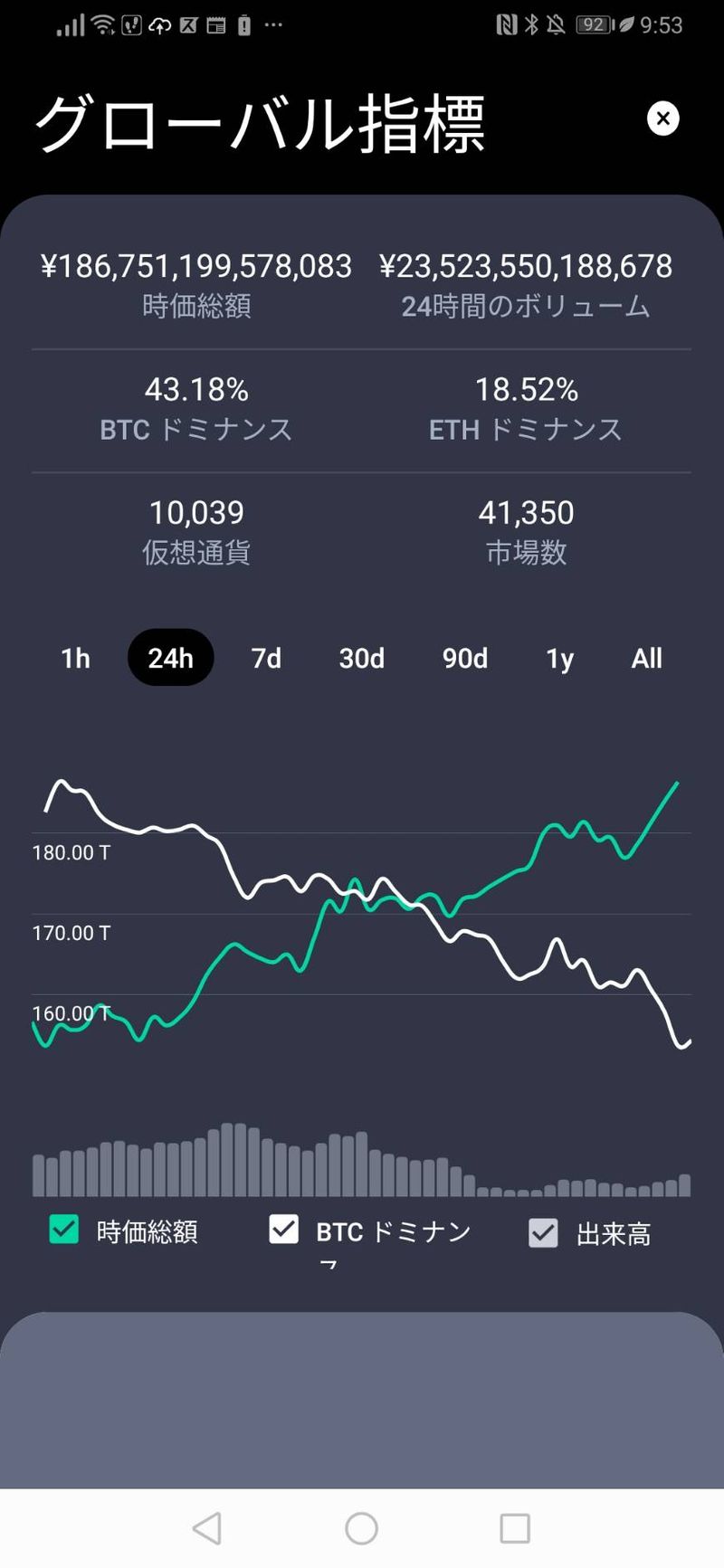724x1568 pixels.
Task: View the 90d chart period
Action: point(464,658)
